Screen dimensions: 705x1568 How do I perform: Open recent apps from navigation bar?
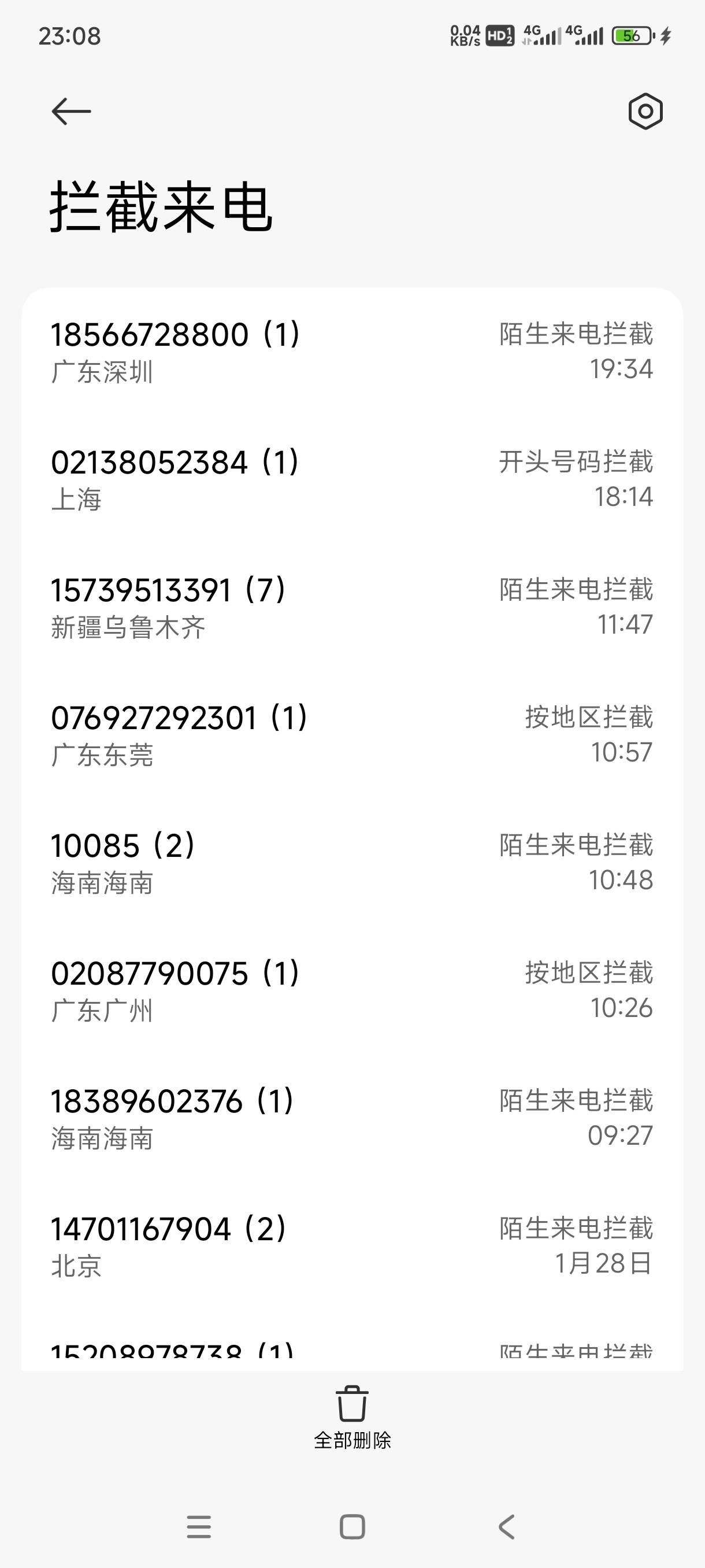tap(199, 1526)
